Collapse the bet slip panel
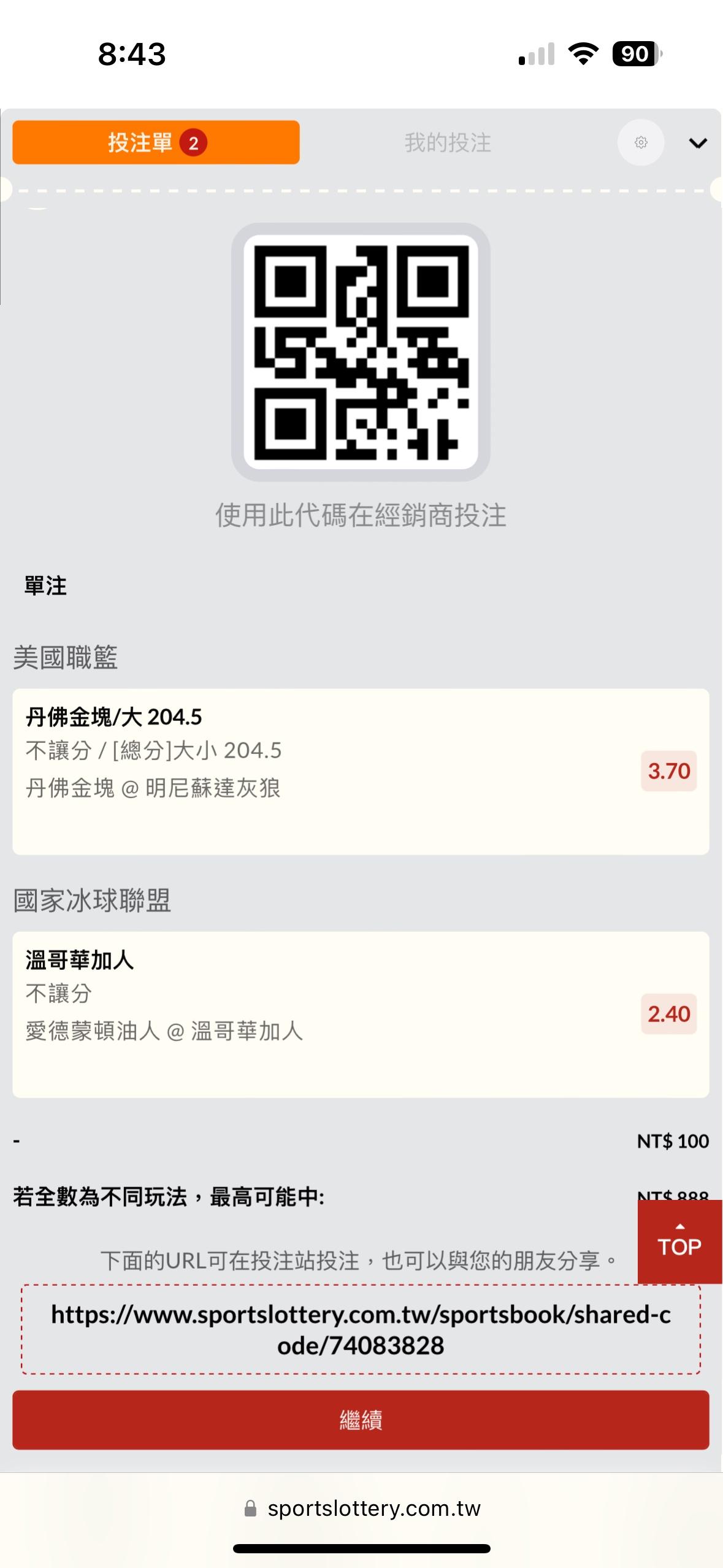The height and width of the screenshot is (1568, 723). [698, 144]
